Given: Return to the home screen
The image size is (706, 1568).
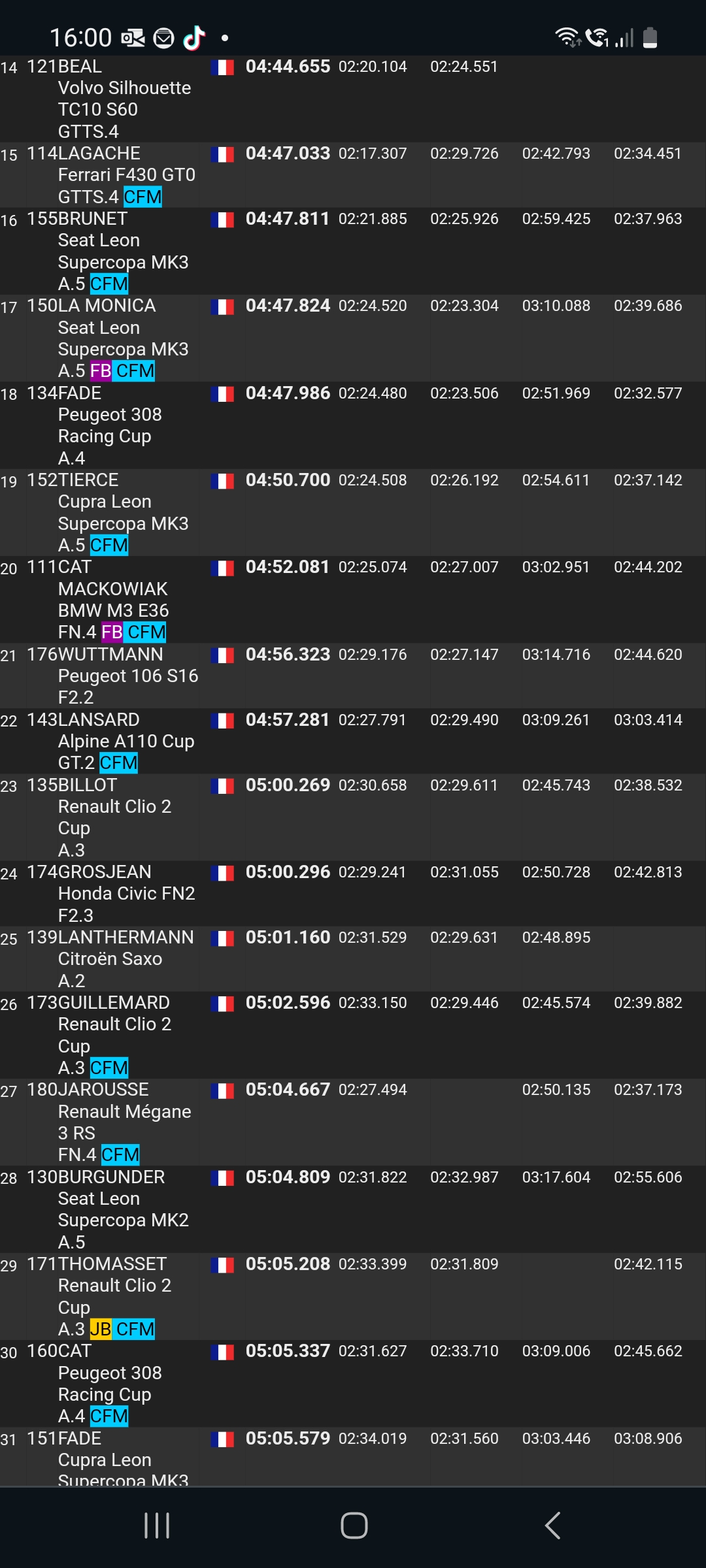Looking at the screenshot, I should (x=354, y=1526).
